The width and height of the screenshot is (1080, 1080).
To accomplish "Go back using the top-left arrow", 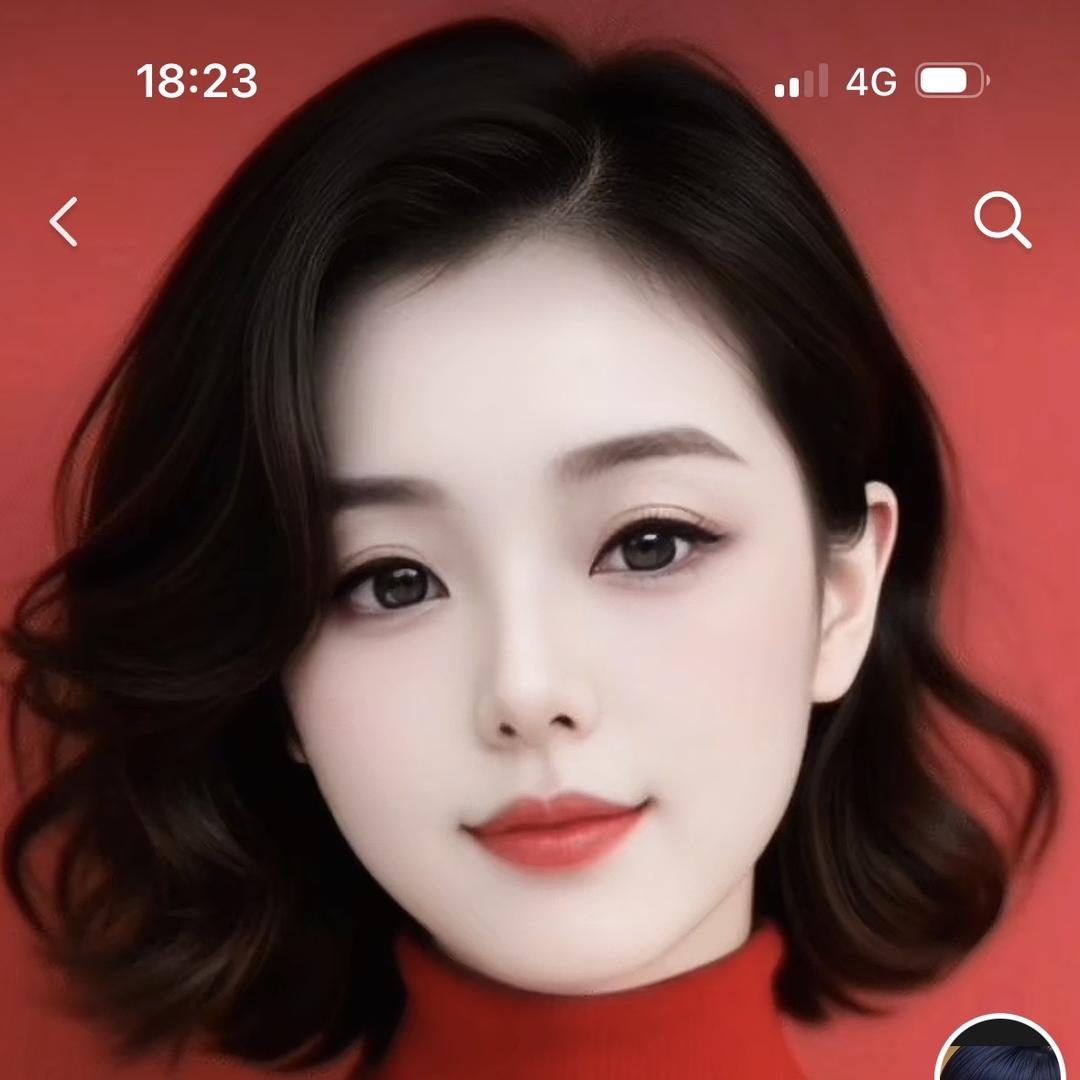I will pos(64,221).
